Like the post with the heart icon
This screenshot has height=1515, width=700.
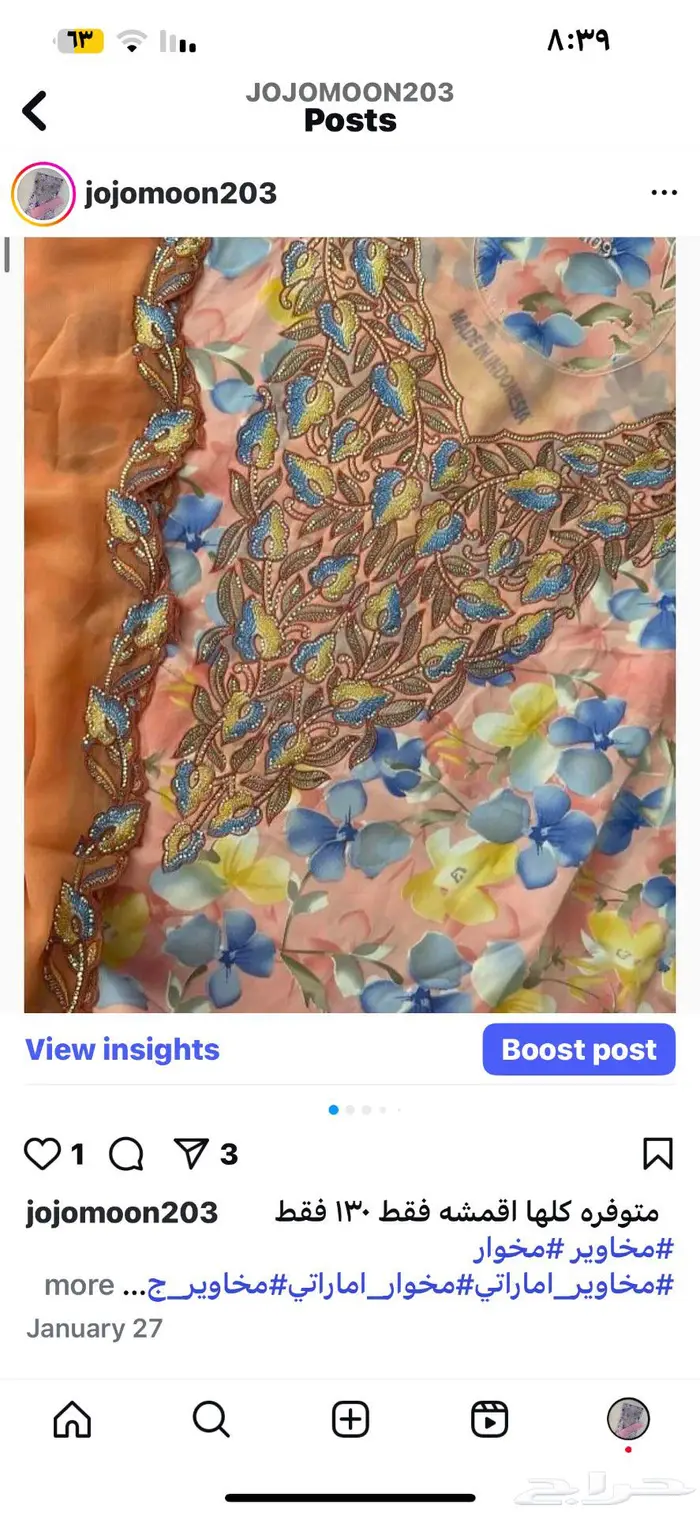(x=42, y=1154)
